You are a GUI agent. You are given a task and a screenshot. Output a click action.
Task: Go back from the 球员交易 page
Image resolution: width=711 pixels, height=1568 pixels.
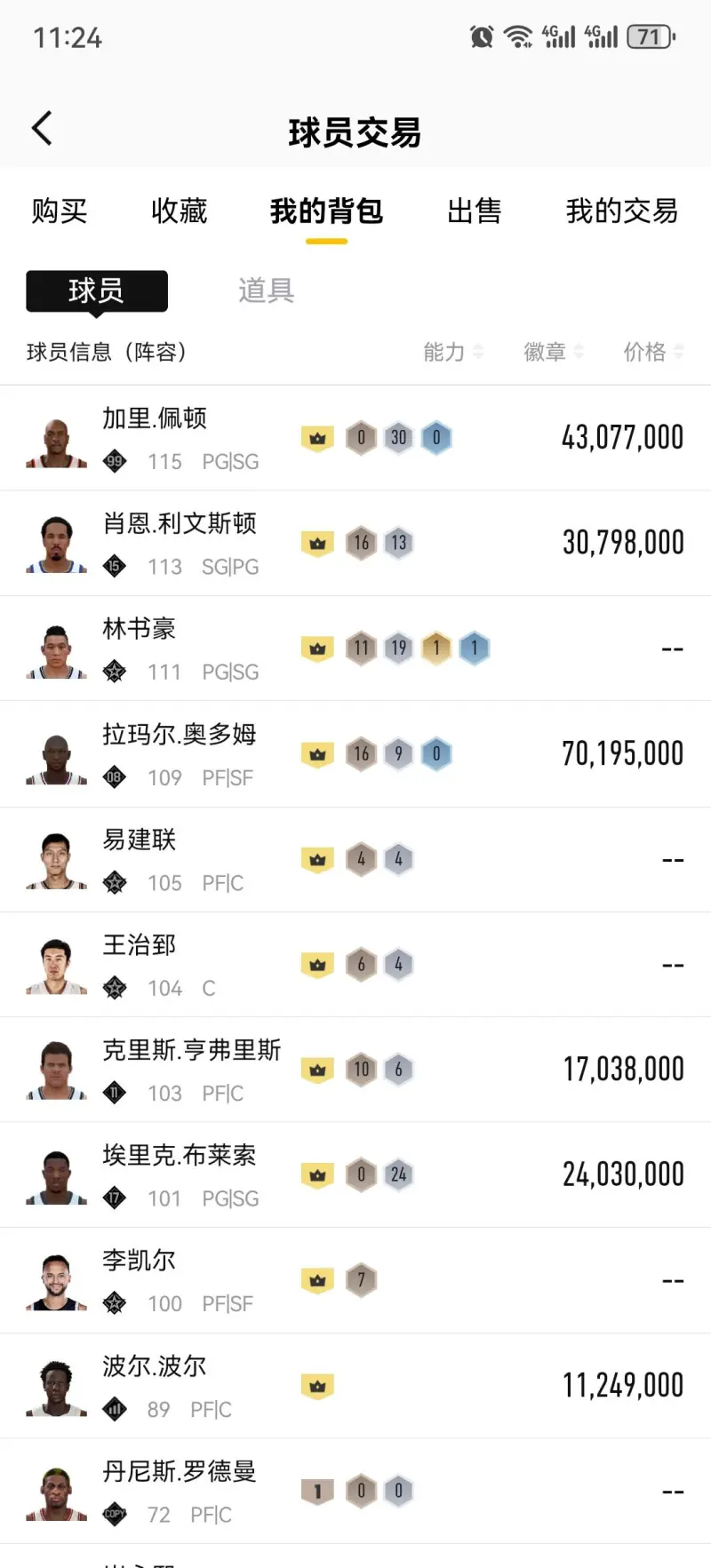pyautogui.click(x=42, y=129)
